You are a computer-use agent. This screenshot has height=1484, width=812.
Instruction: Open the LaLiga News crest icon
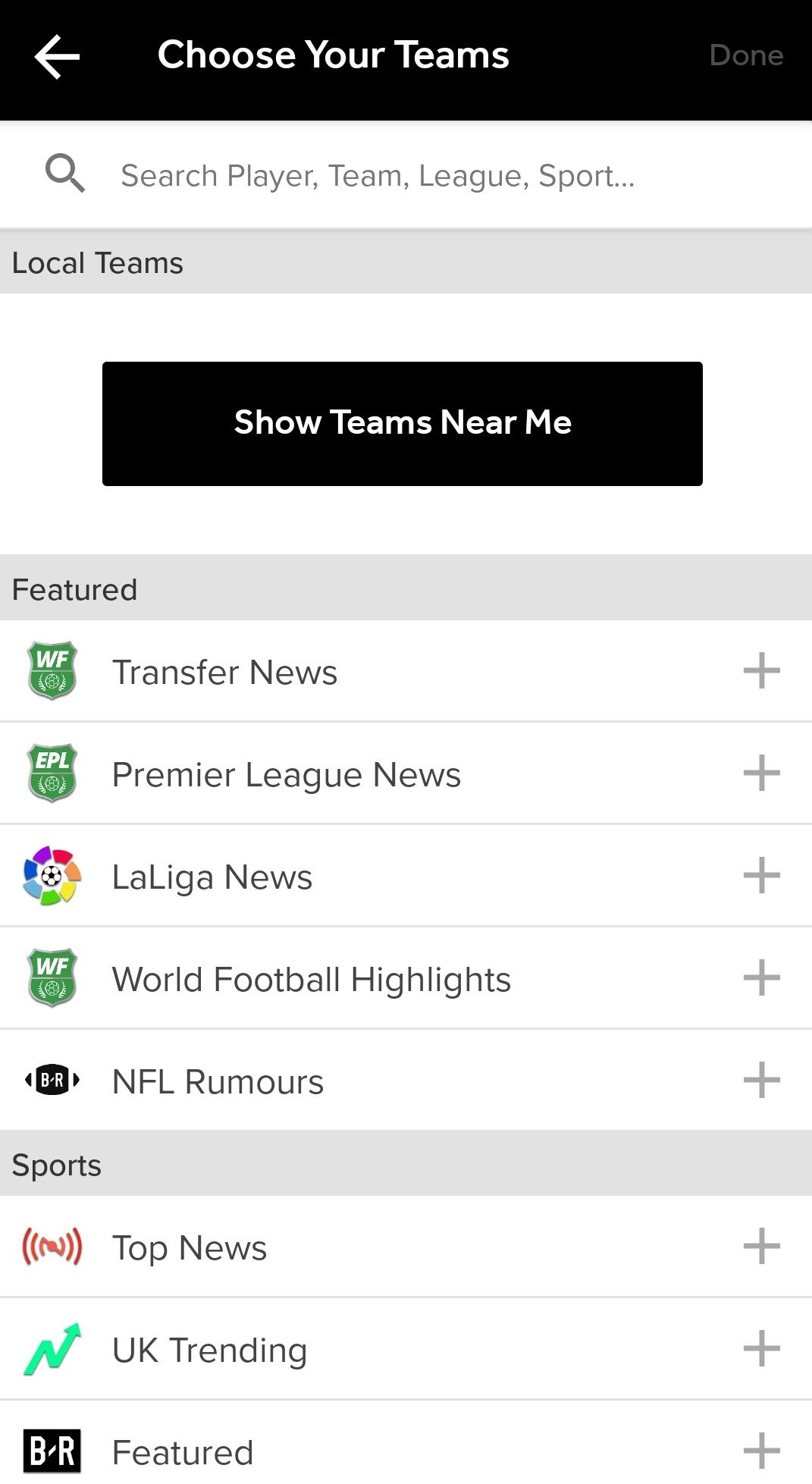52,876
